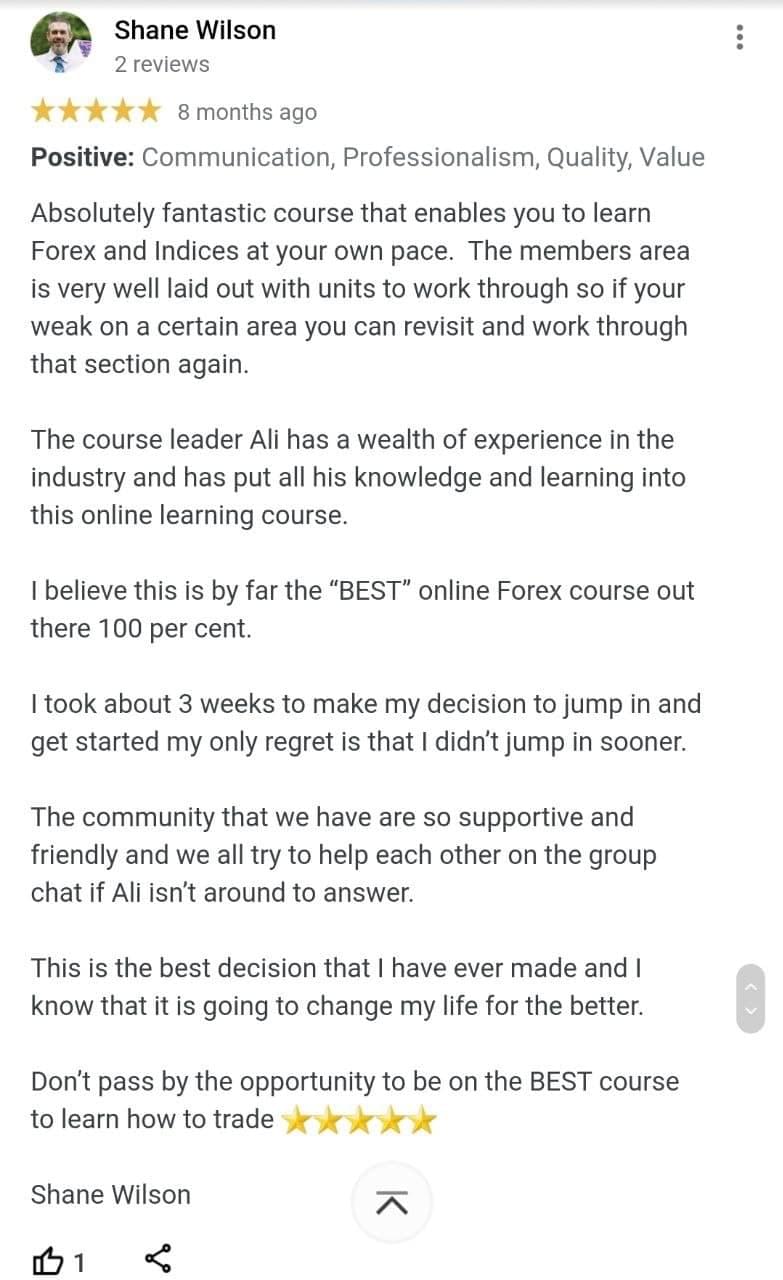Share Shane Wilson's review
The image size is (783, 1280).
(x=158, y=1259)
